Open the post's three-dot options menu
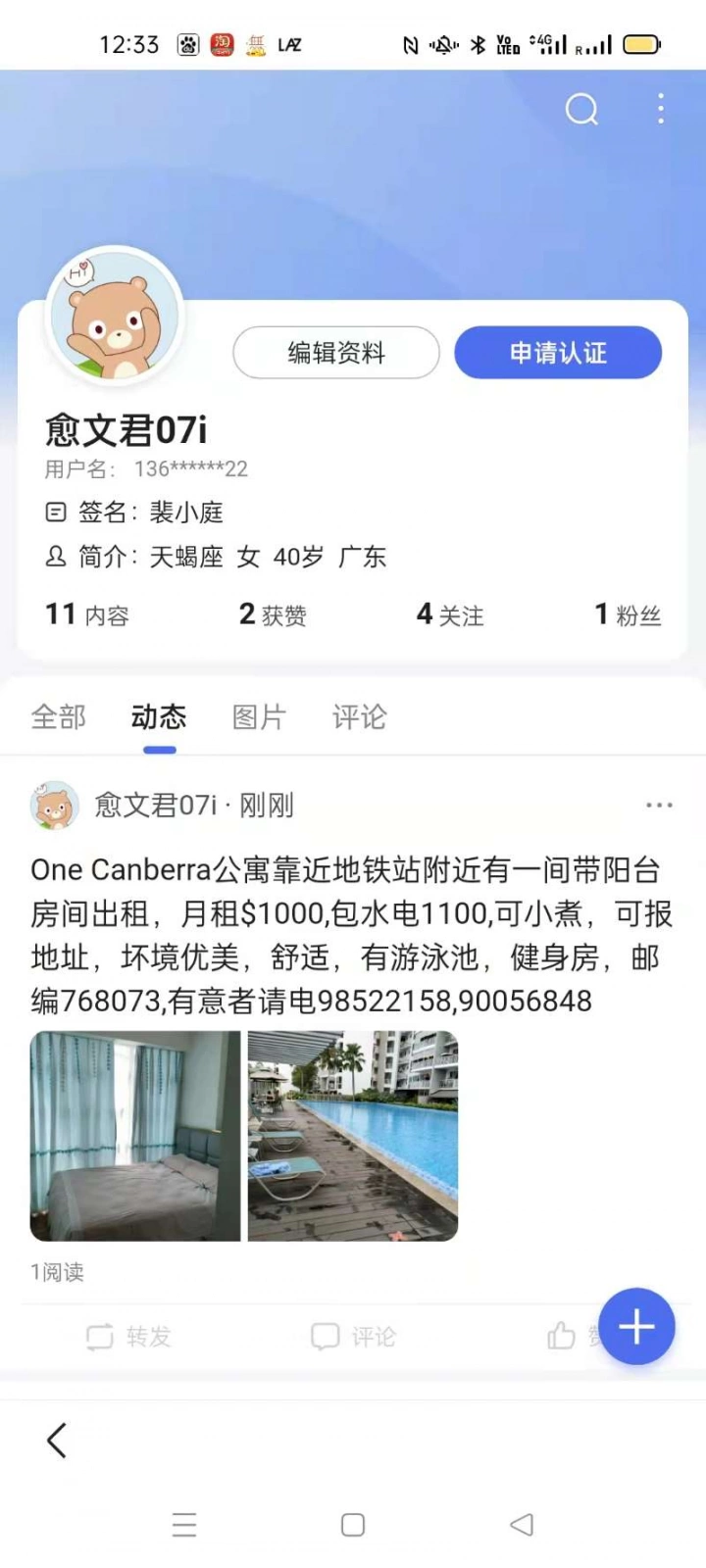The height and width of the screenshot is (1568, 706). (659, 806)
